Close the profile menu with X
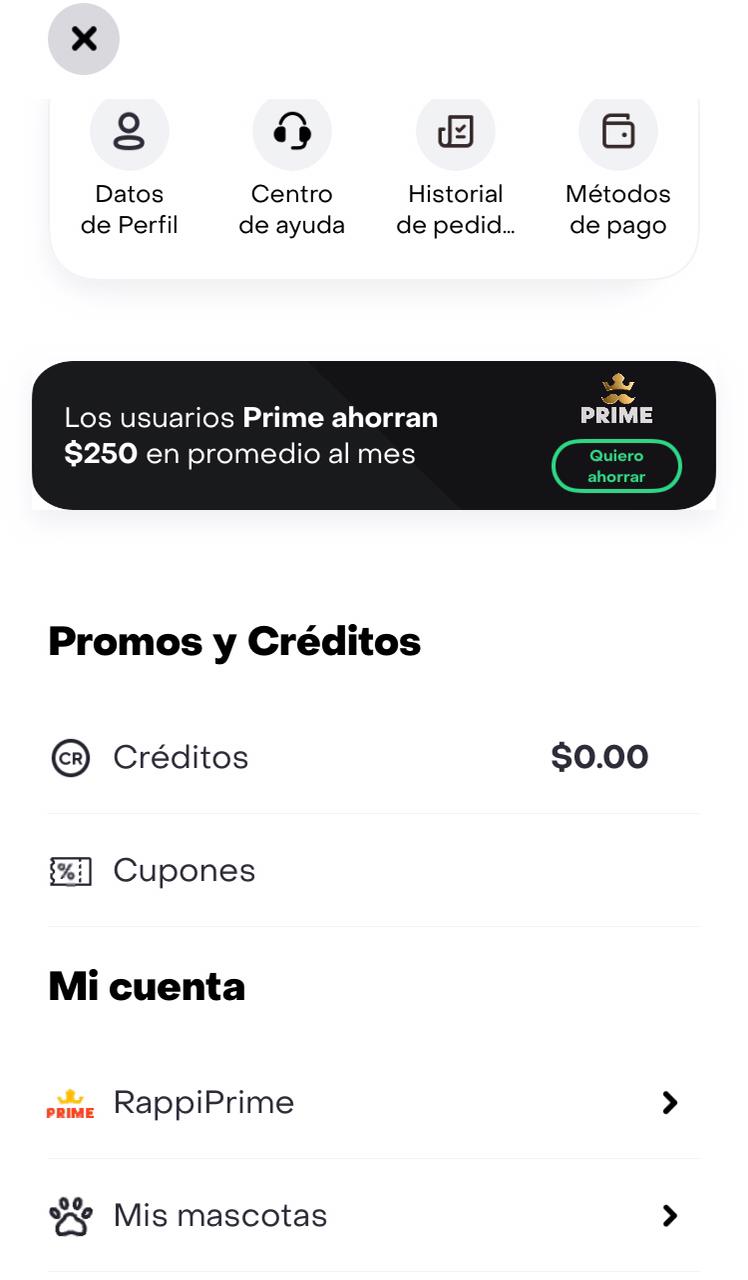 pos(83,39)
